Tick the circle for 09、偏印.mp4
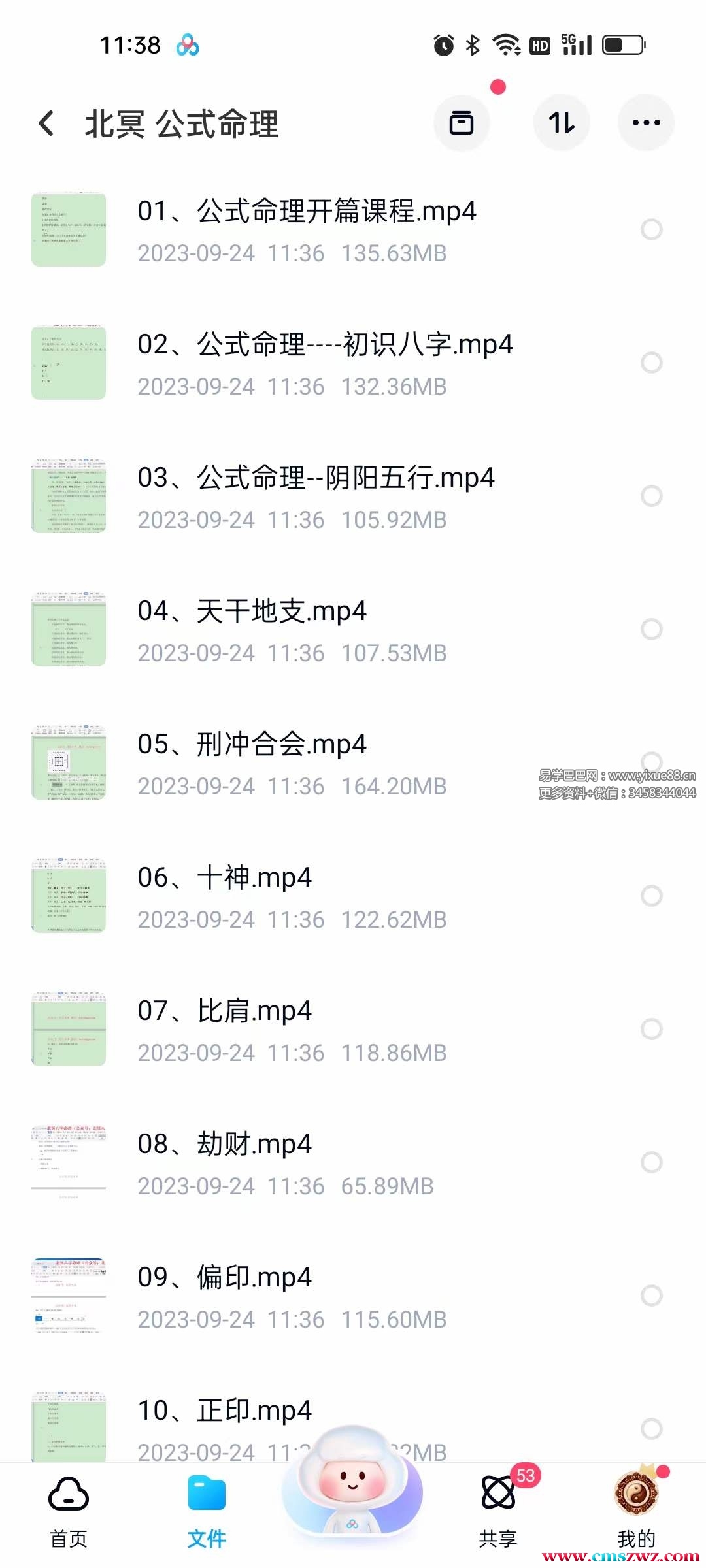 point(651,1296)
